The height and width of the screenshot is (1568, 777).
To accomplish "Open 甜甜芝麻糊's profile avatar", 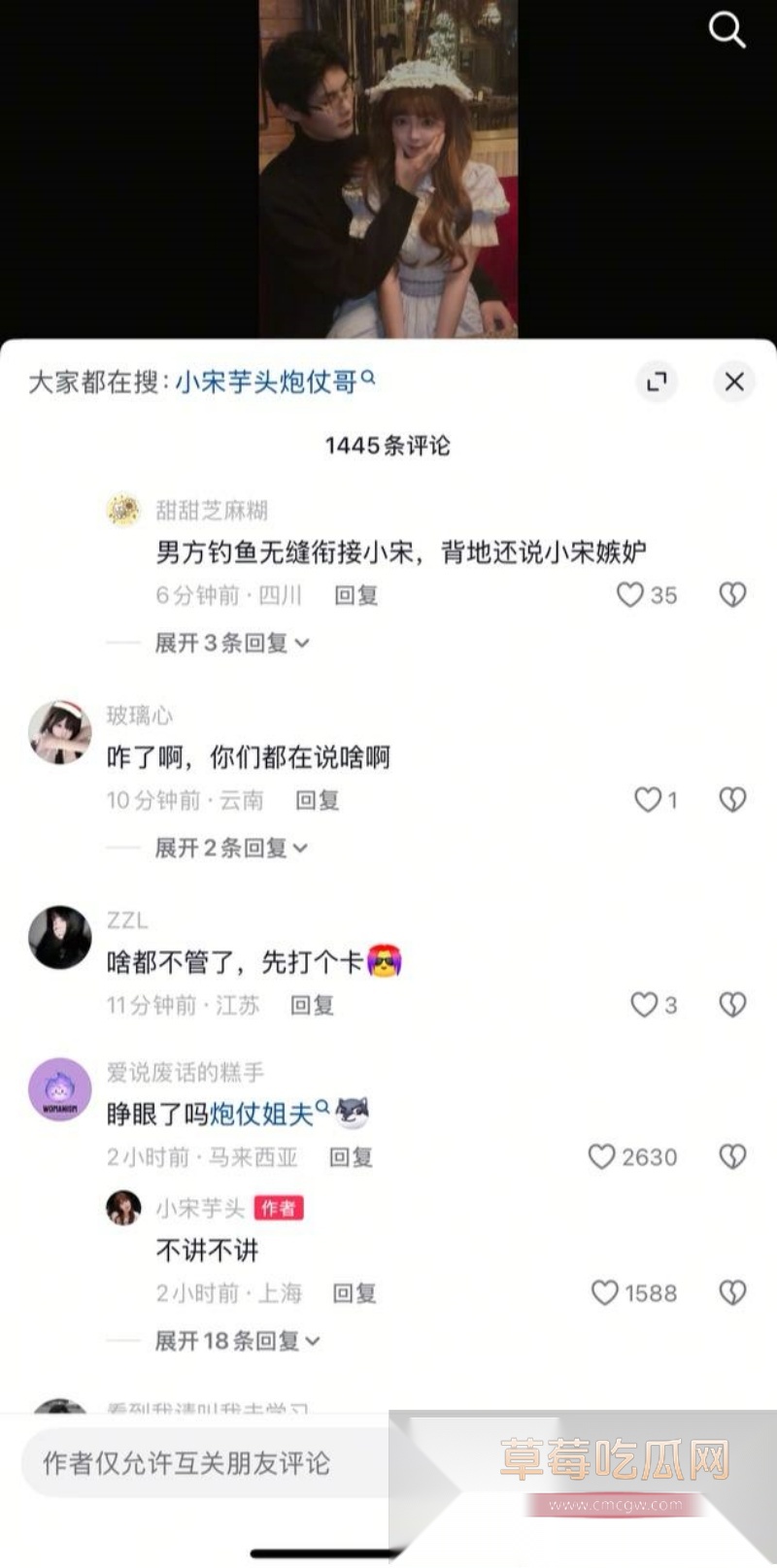I will [124, 509].
